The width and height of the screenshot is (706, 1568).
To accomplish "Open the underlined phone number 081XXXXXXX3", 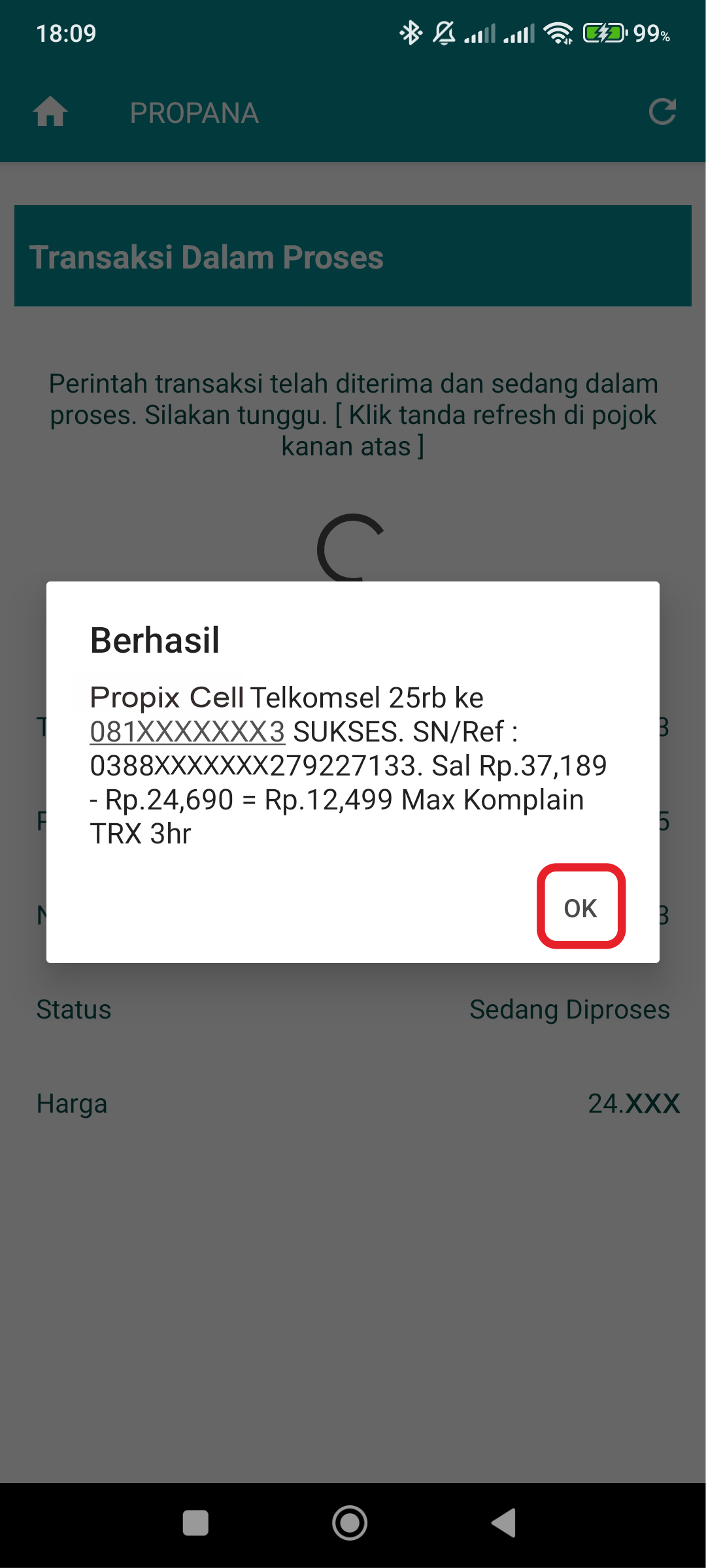I will pos(188,732).
